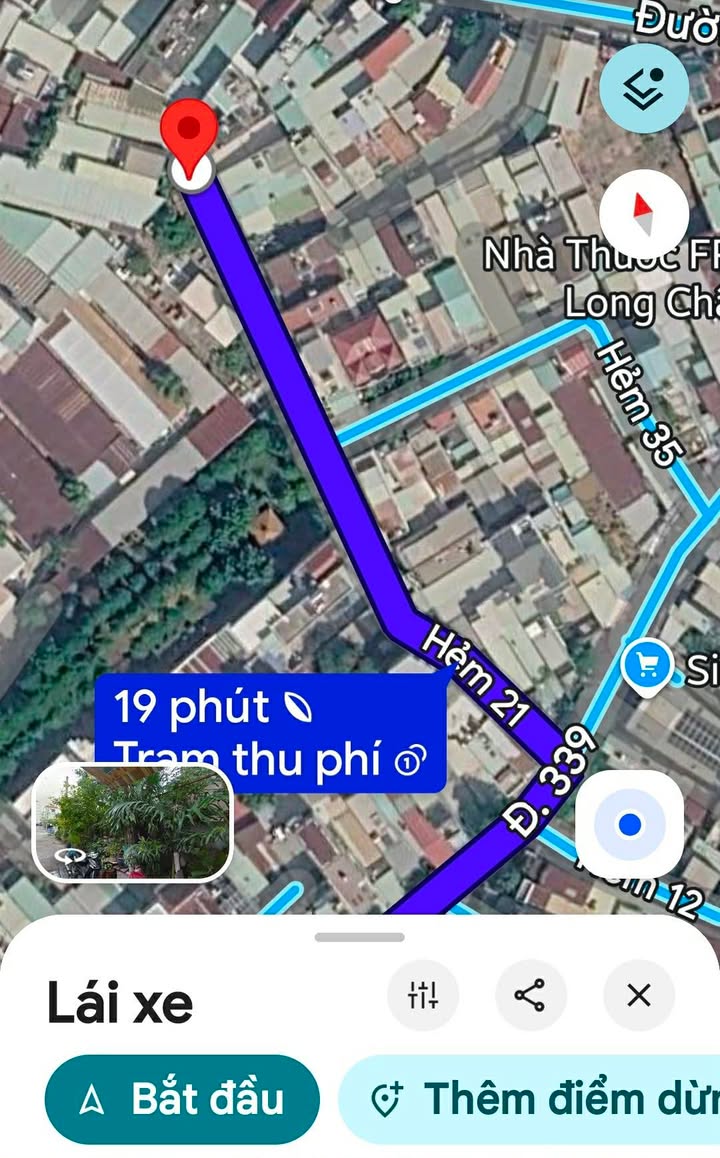Image resolution: width=720 pixels, height=1158 pixels.
Task: Open the shopping cart place marker
Action: click(646, 667)
